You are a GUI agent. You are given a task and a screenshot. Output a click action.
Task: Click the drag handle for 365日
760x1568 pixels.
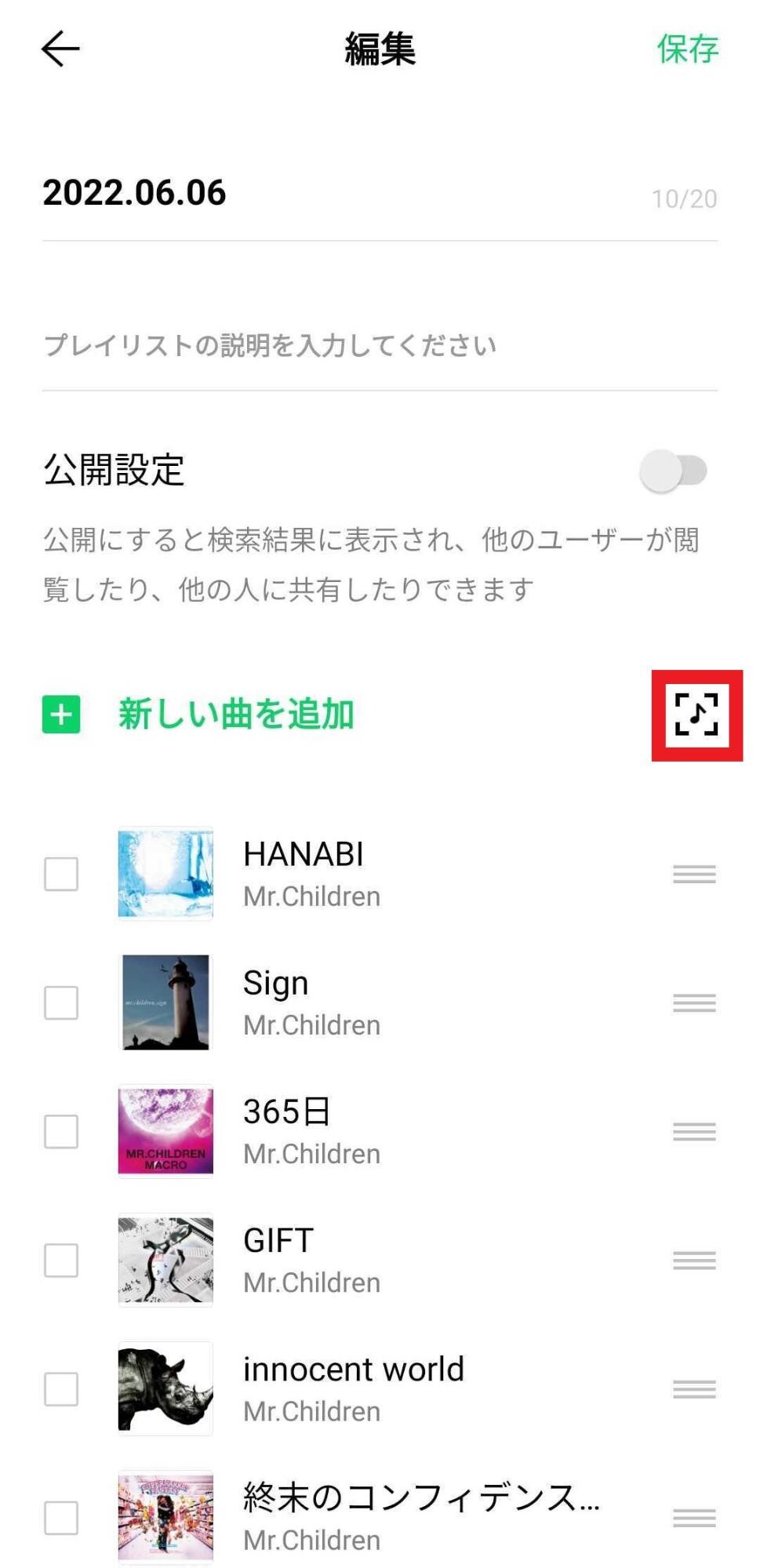tap(695, 1130)
